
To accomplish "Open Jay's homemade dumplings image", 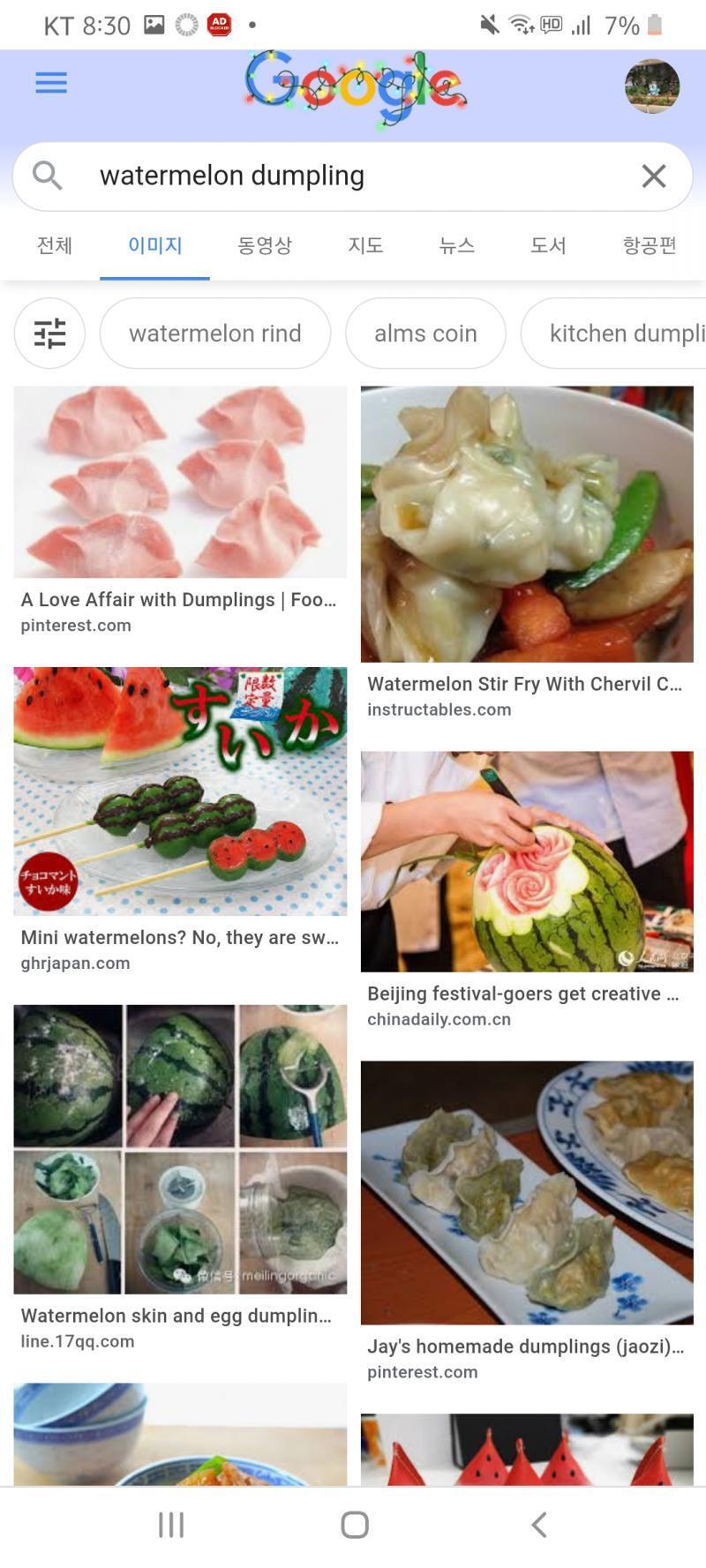I will click(527, 1192).
